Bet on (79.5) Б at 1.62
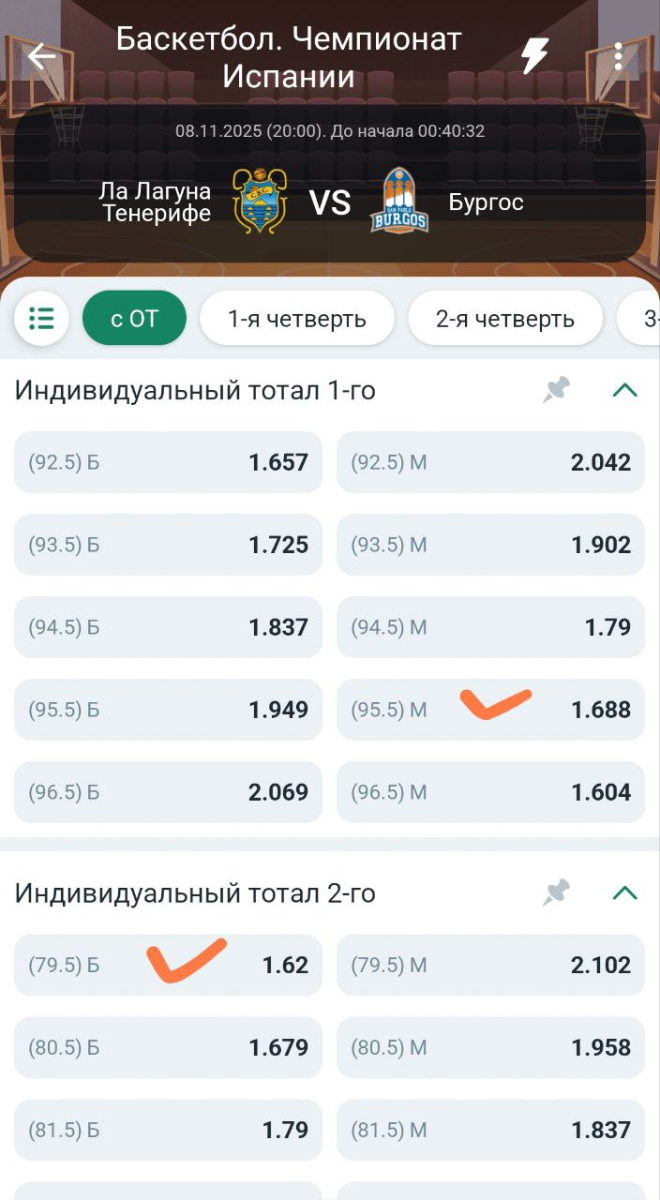 168,965
